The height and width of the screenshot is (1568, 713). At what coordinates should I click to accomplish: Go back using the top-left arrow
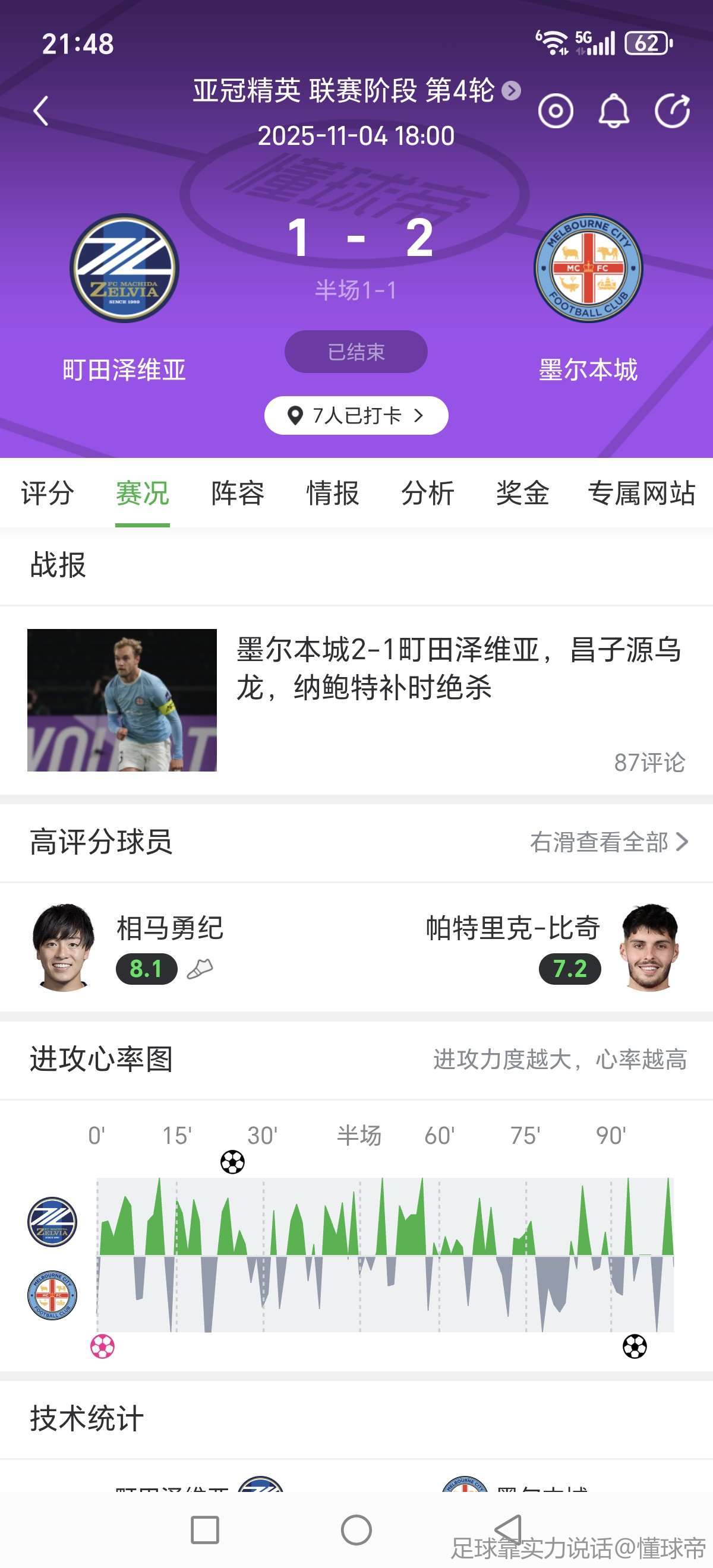[x=41, y=111]
